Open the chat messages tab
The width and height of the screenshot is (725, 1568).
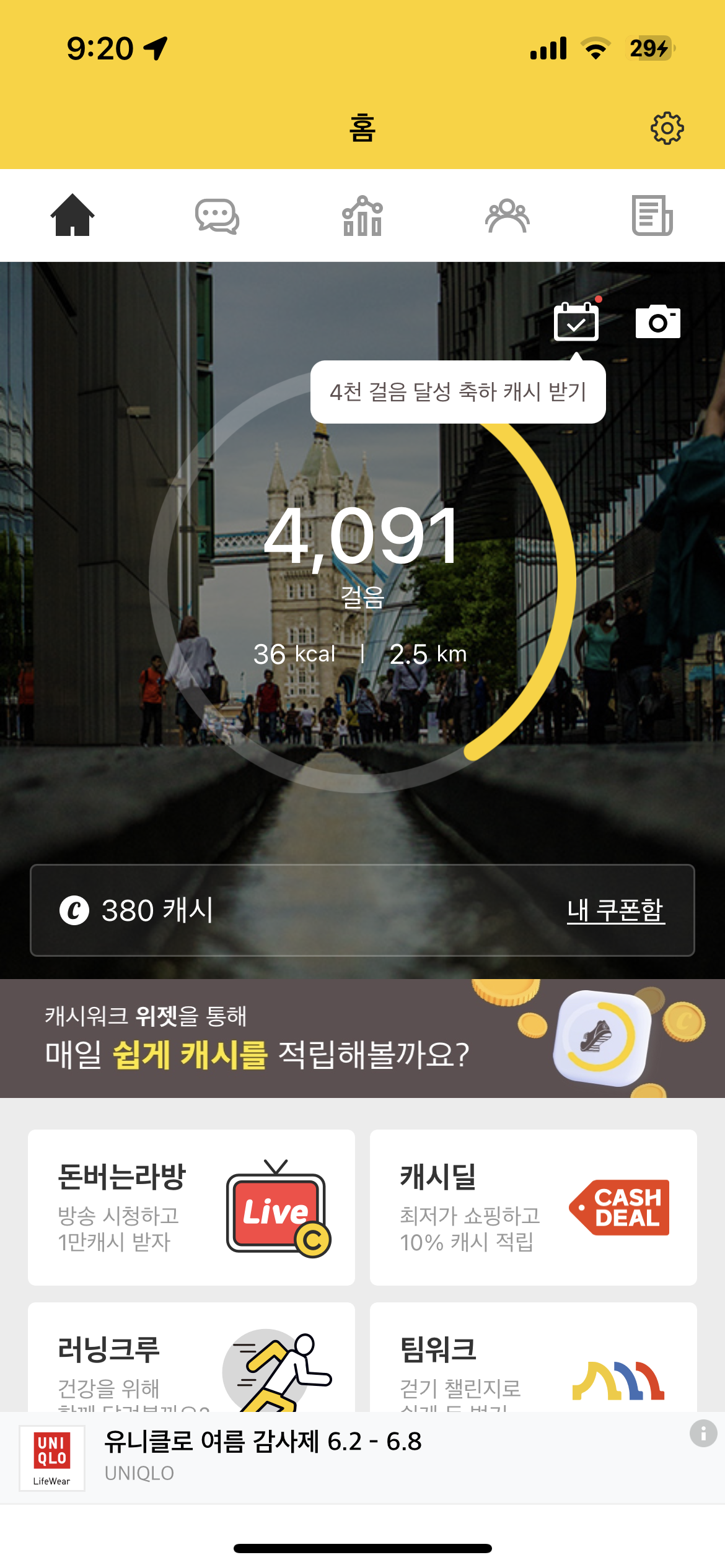pyautogui.click(x=217, y=216)
